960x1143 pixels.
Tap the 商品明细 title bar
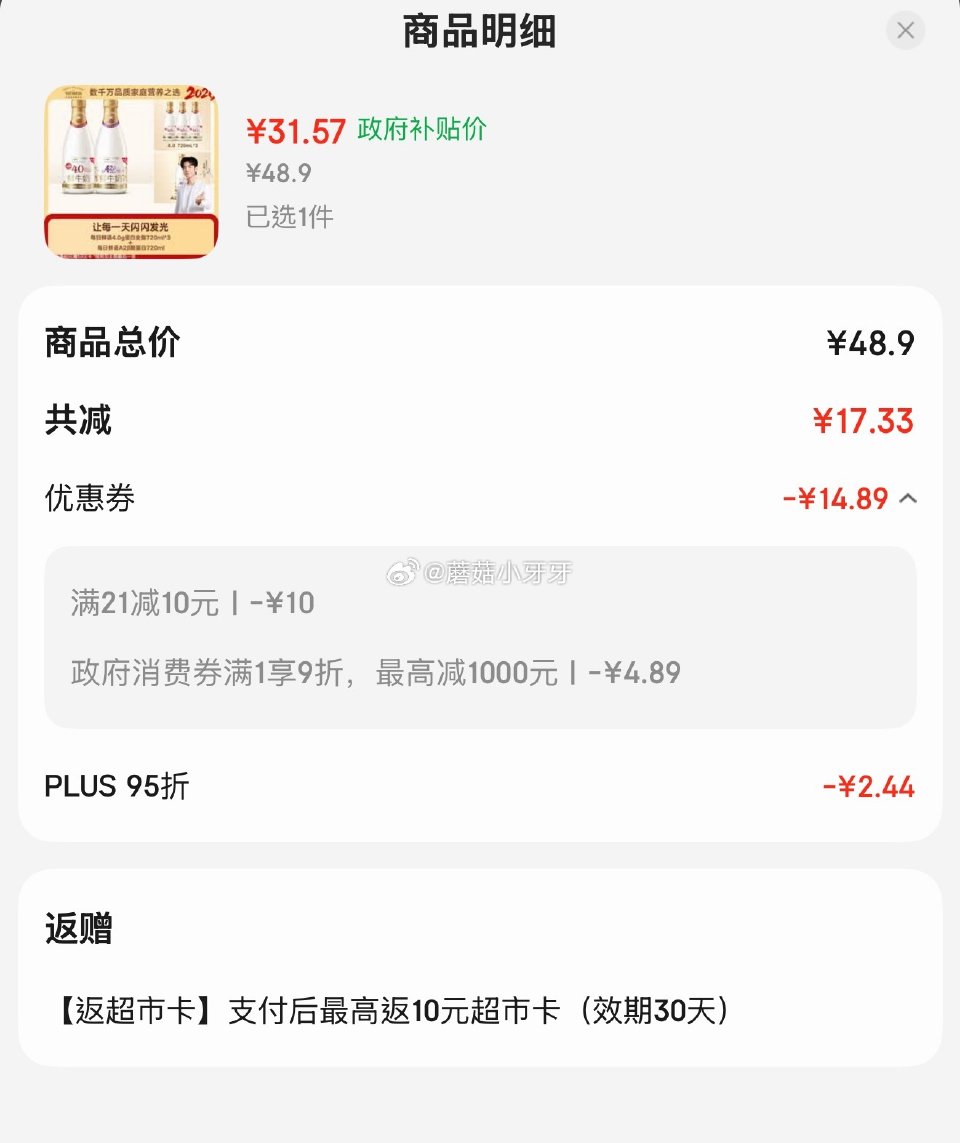[x=478, y=31]
